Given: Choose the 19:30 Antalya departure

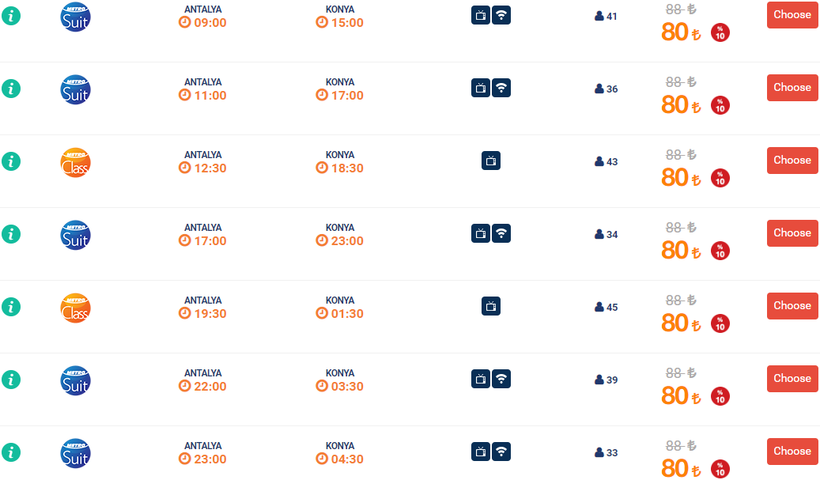Looking at the screenshot, I should tap(792, 306).
